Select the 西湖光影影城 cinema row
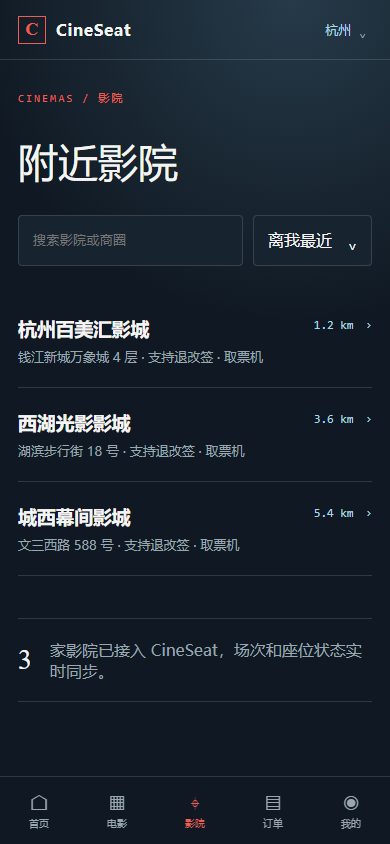The height and width of the screenshot is (844, 390). (195, 435)
